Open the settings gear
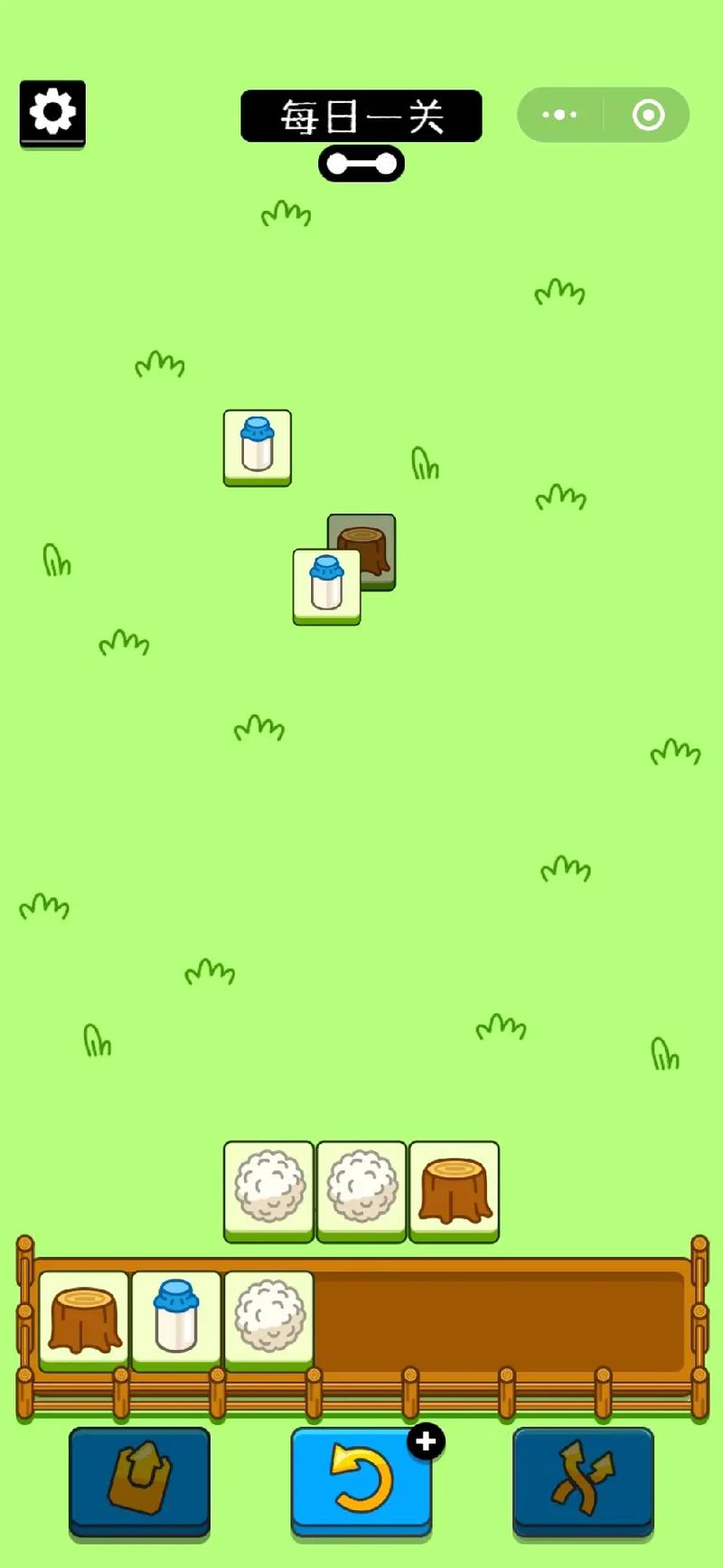The image size is (723, 1568). (x=52, y=113)
